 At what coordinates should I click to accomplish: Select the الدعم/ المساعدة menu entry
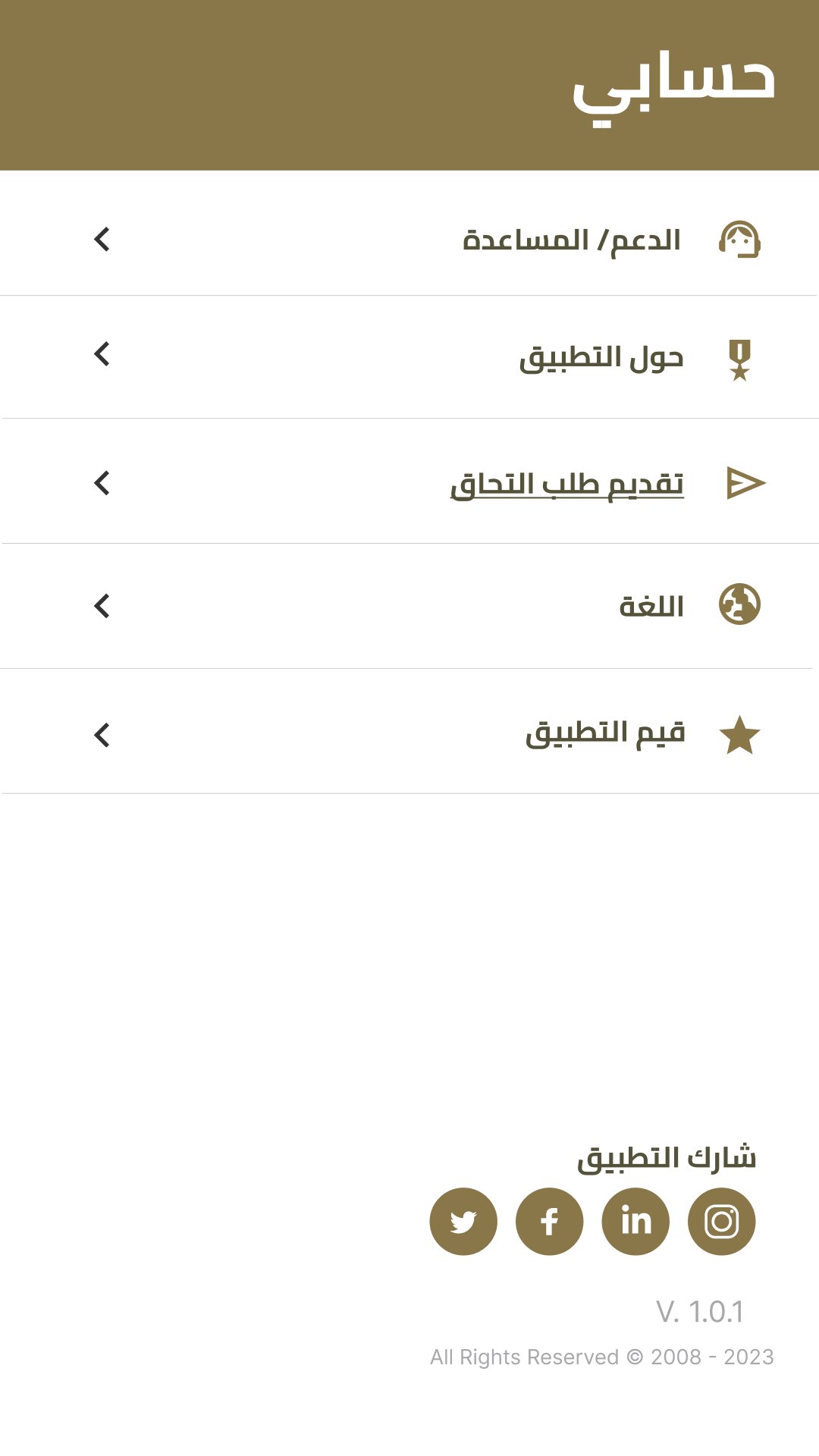point(574,240)
